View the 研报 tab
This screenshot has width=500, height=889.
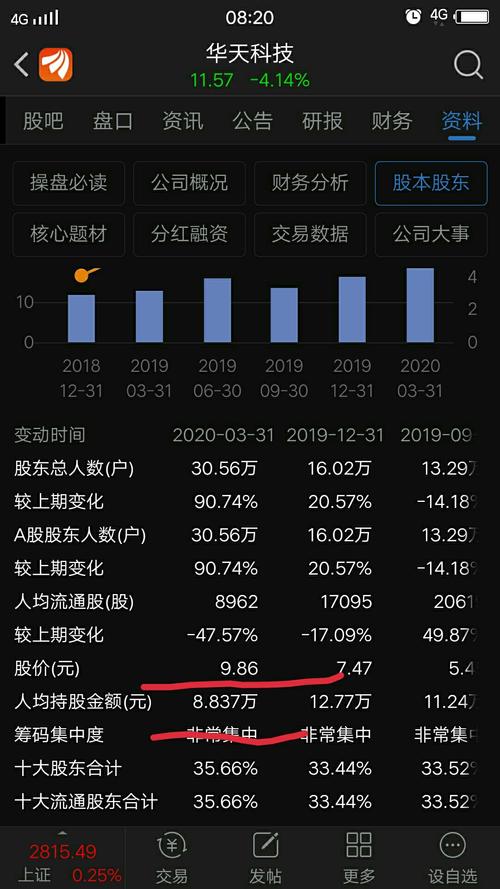coord(322,121)
